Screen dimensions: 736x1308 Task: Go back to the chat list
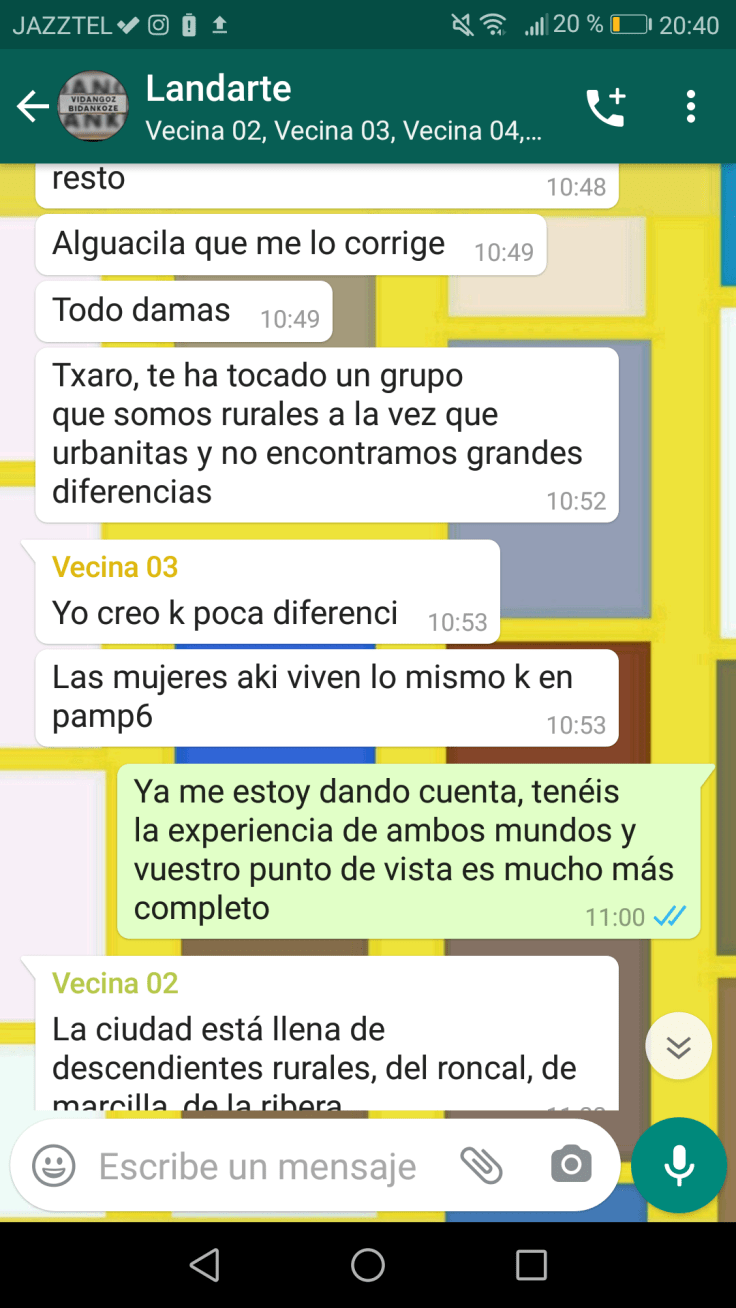click(32, 107)
